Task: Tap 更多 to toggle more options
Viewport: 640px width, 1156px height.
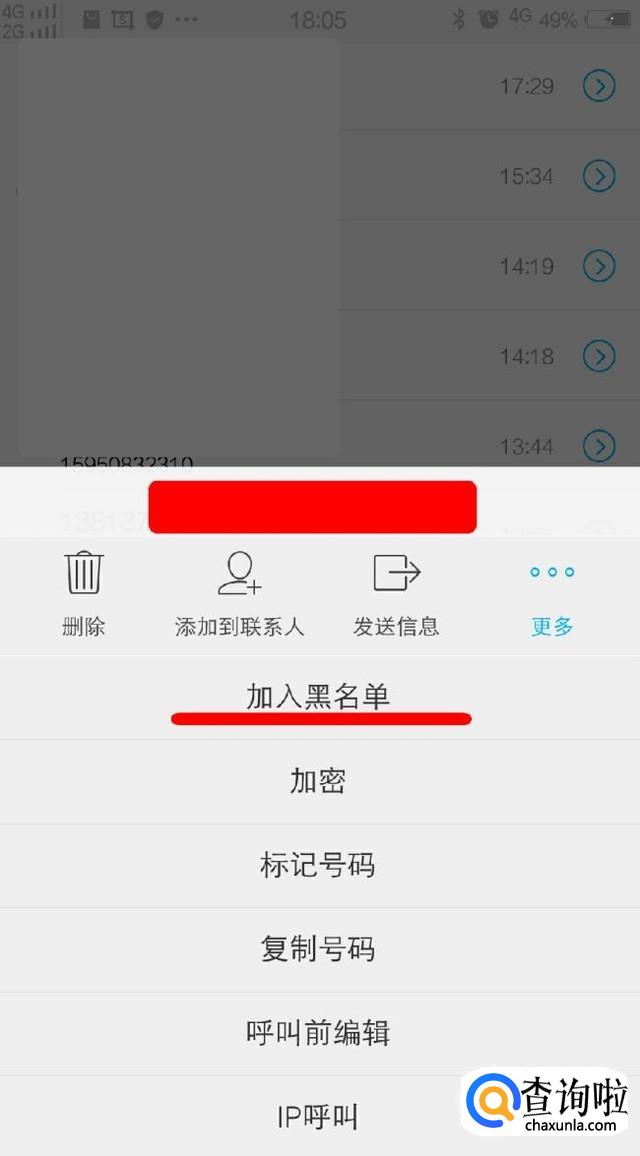Action: [552, 593]
